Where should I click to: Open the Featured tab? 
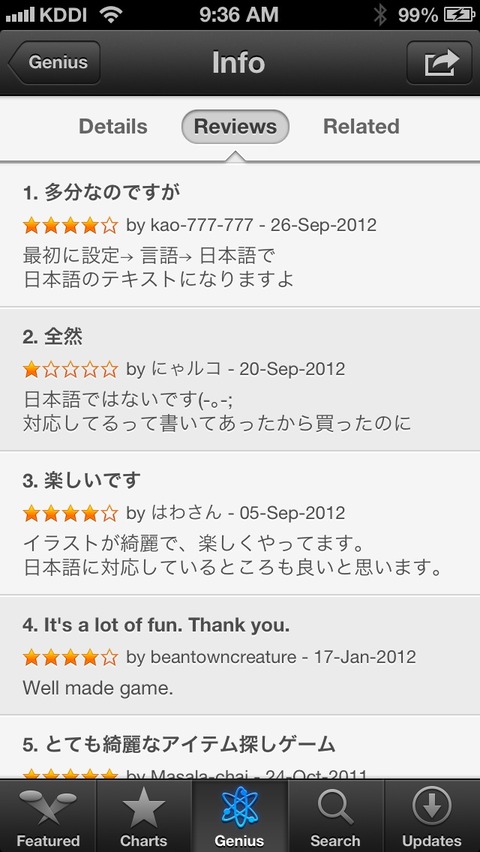[48, 816]
